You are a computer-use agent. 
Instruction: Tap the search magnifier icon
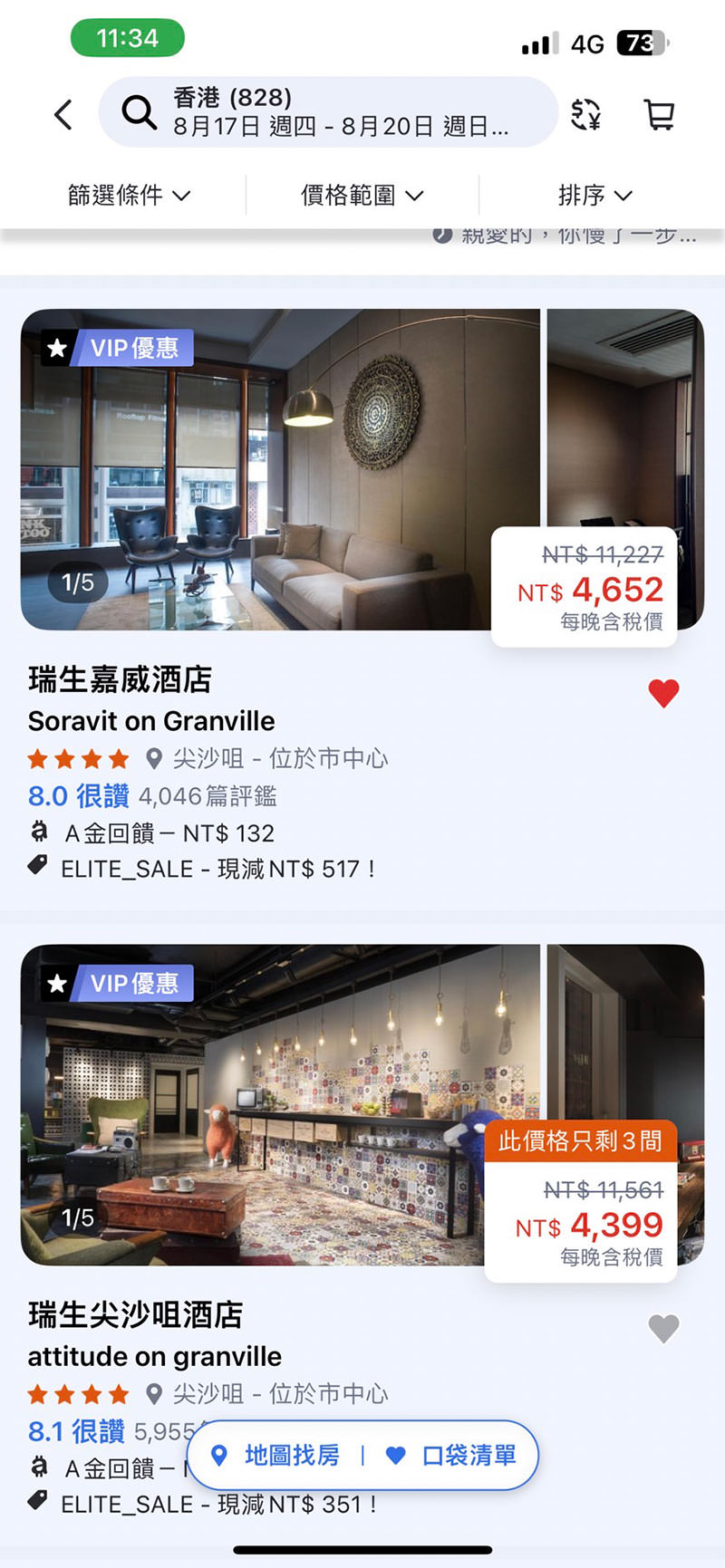click(x=138, y=112)
